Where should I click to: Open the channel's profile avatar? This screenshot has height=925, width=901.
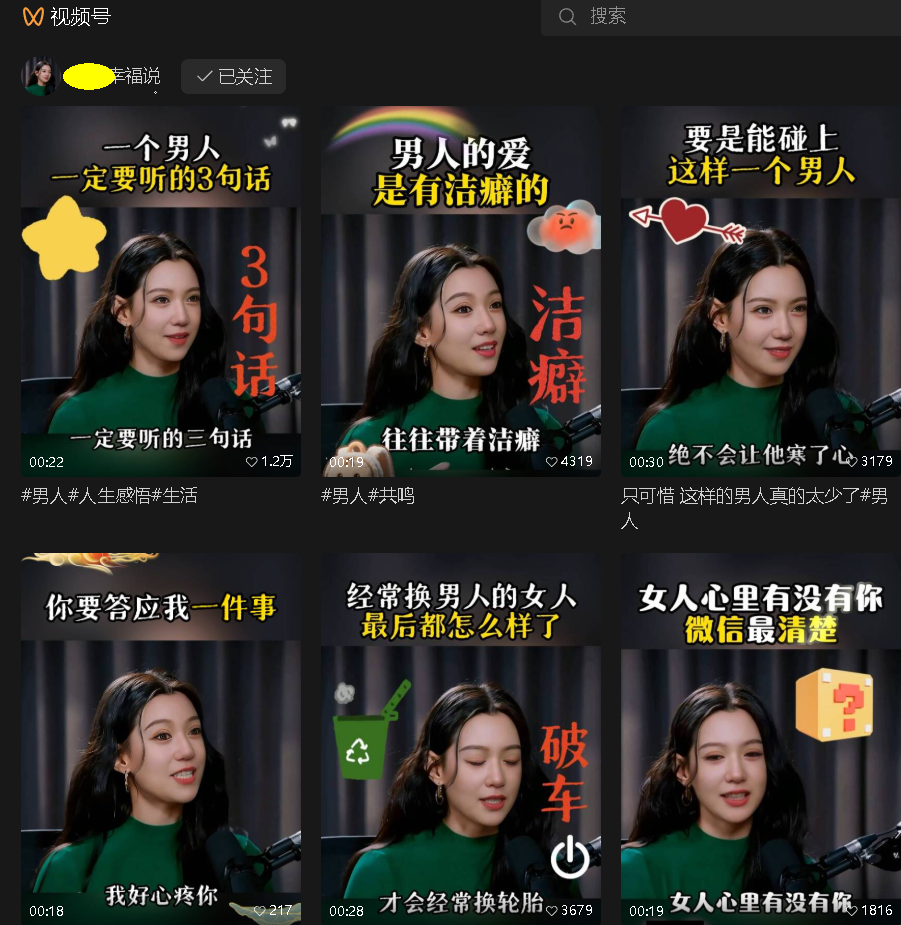pos(40,77)
